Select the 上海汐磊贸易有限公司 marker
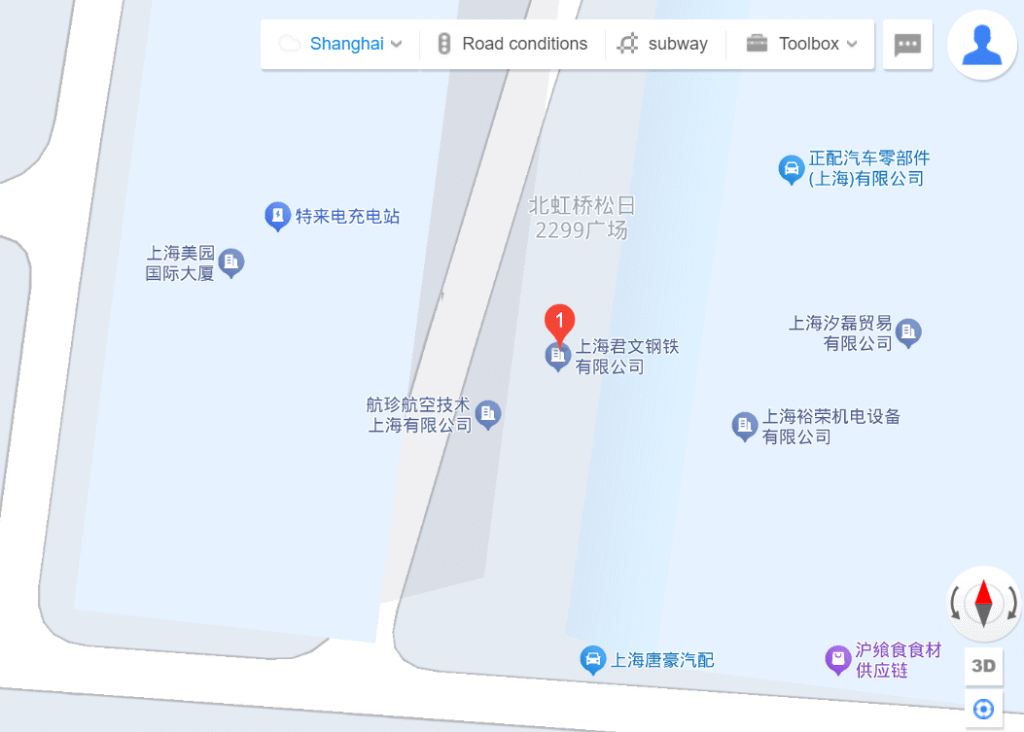 (x=908, y=332)
